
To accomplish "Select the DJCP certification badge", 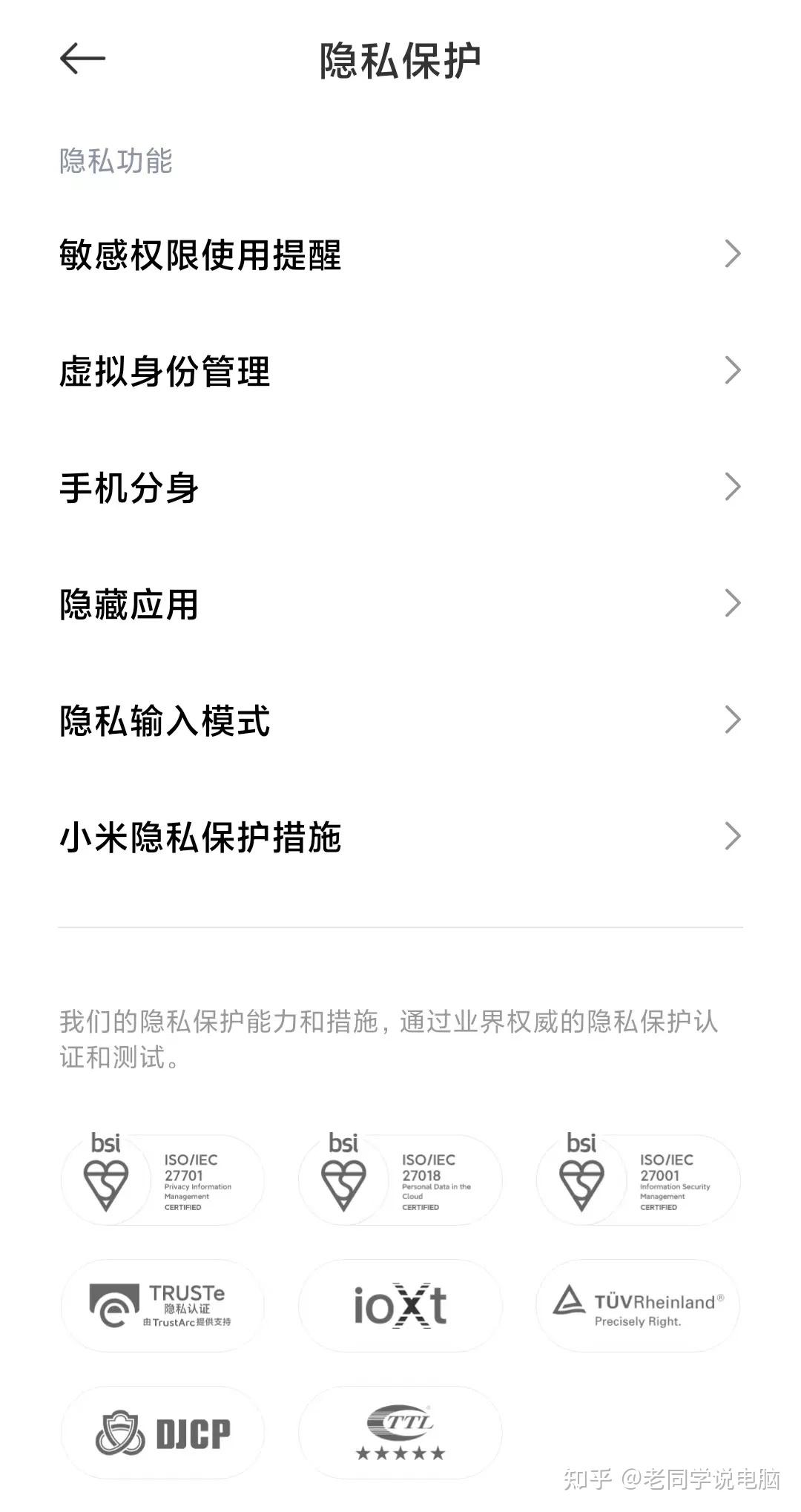I will [x=163, y=1430].
